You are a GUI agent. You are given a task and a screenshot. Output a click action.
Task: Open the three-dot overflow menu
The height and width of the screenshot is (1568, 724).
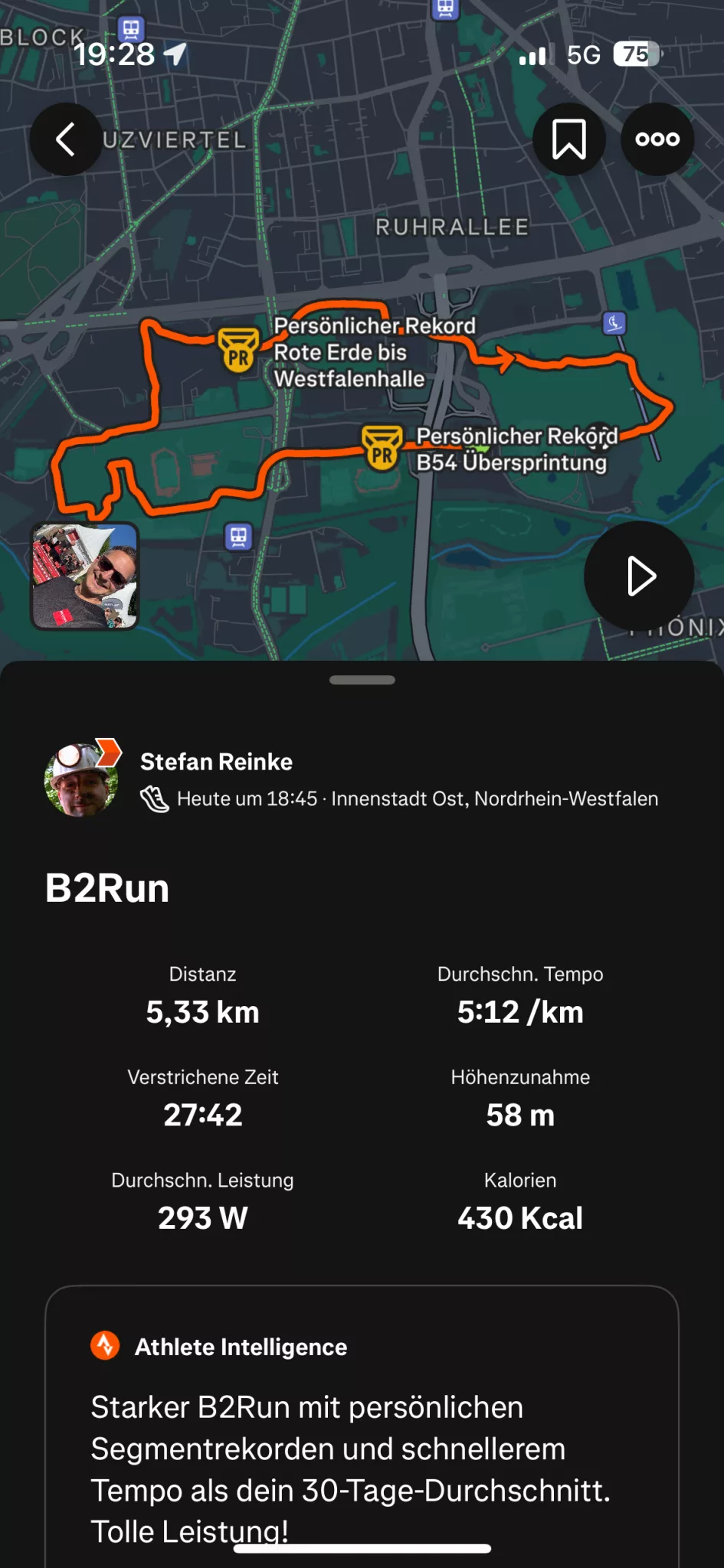pyautogui.click(x=657, y=139)
